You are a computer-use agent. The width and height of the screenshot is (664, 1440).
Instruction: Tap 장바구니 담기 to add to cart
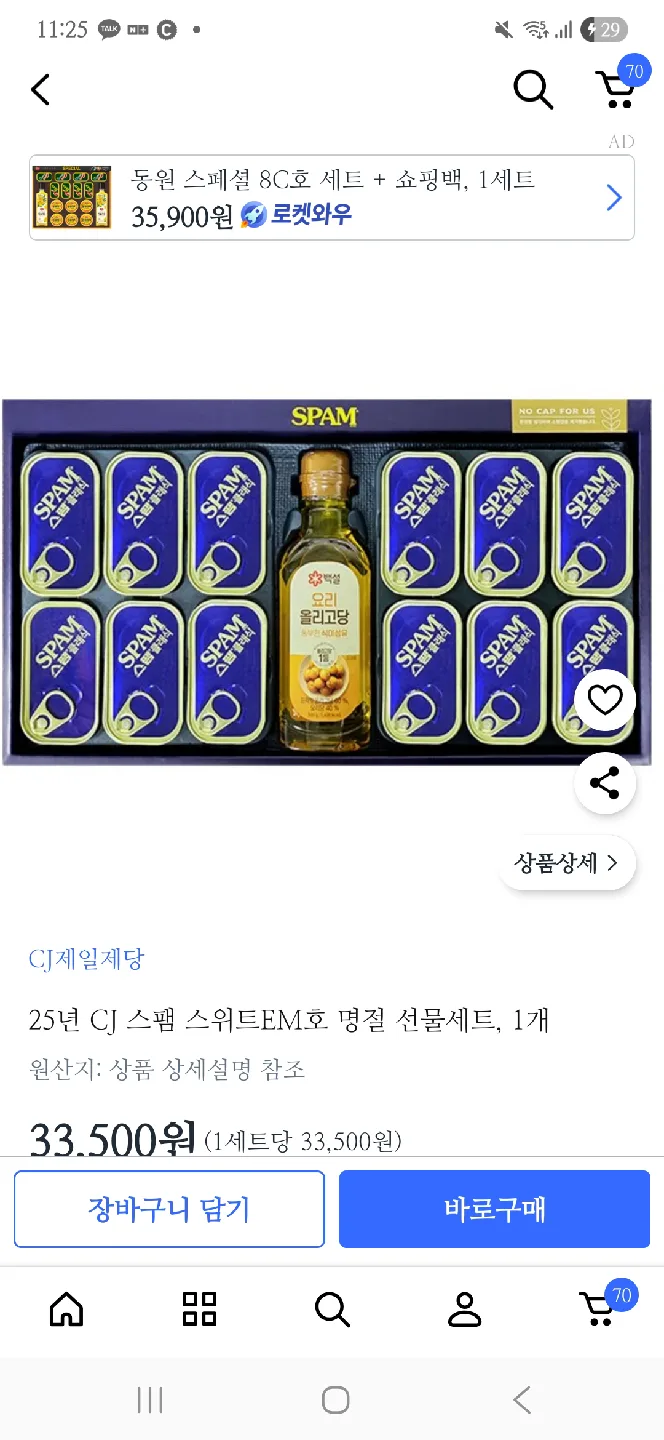169,1209
